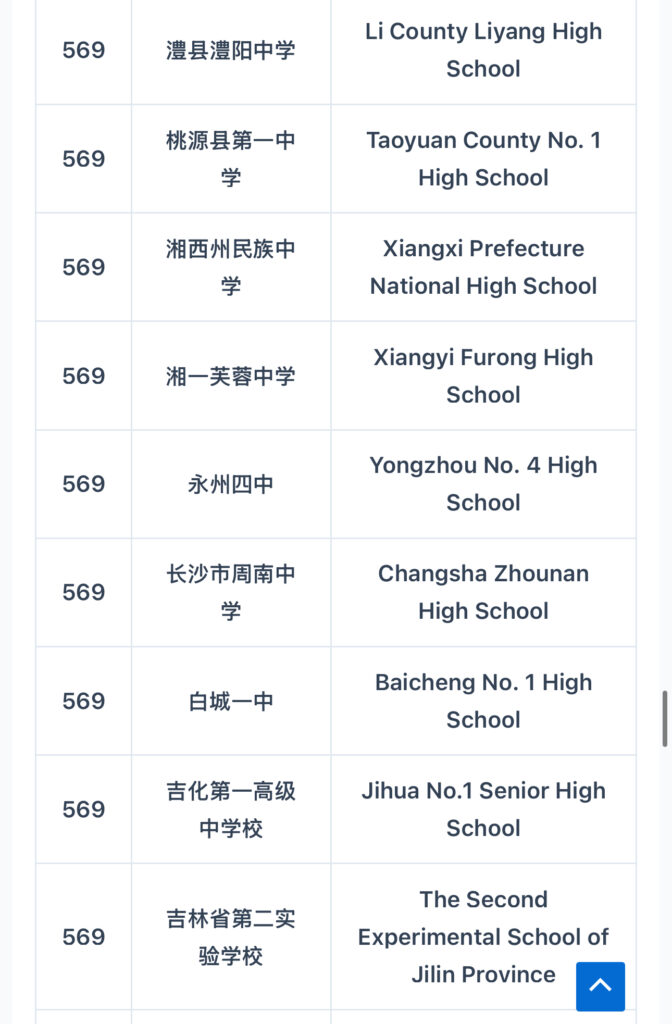Tap the scroll-to-top arrow button
Screen dimensions: 672x1024
click(x=600, y=986)
